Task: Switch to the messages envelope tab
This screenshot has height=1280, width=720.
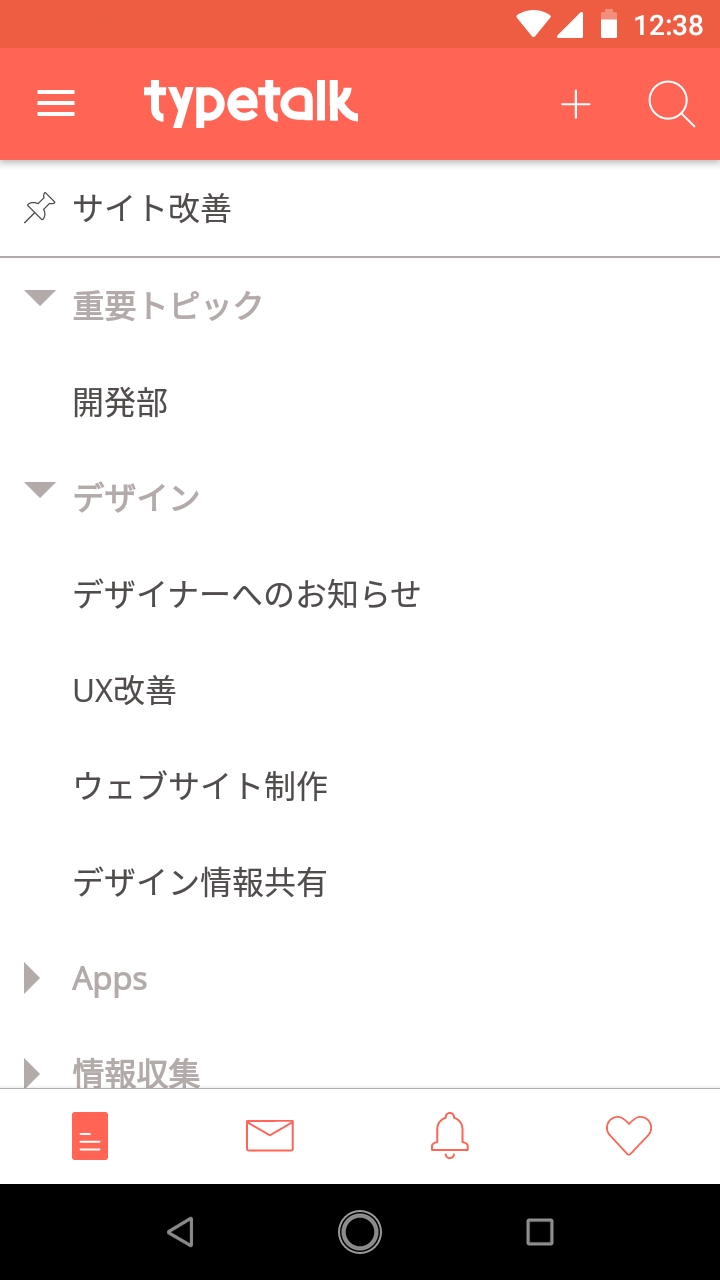Action: (270, 1136)
